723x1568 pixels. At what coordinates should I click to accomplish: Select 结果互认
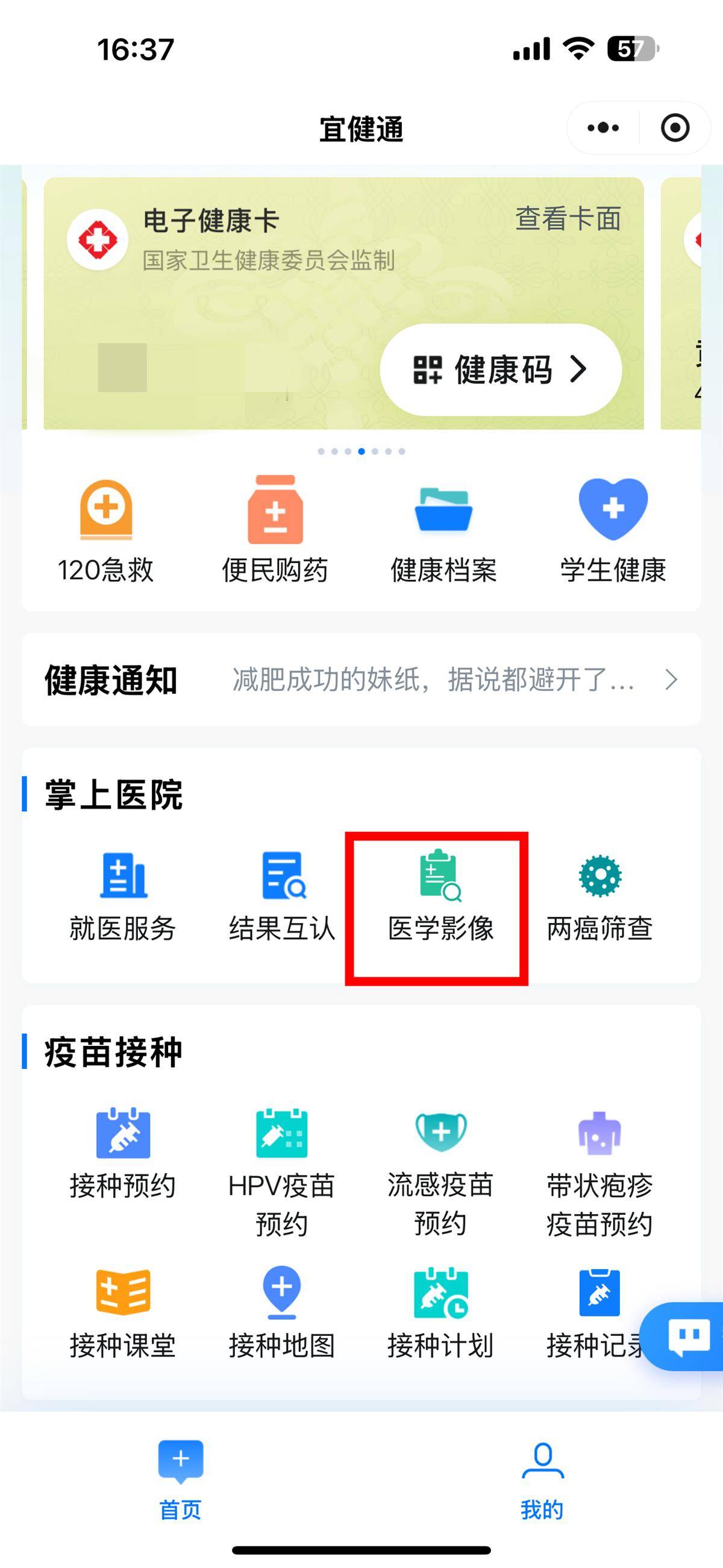(282, 896)
